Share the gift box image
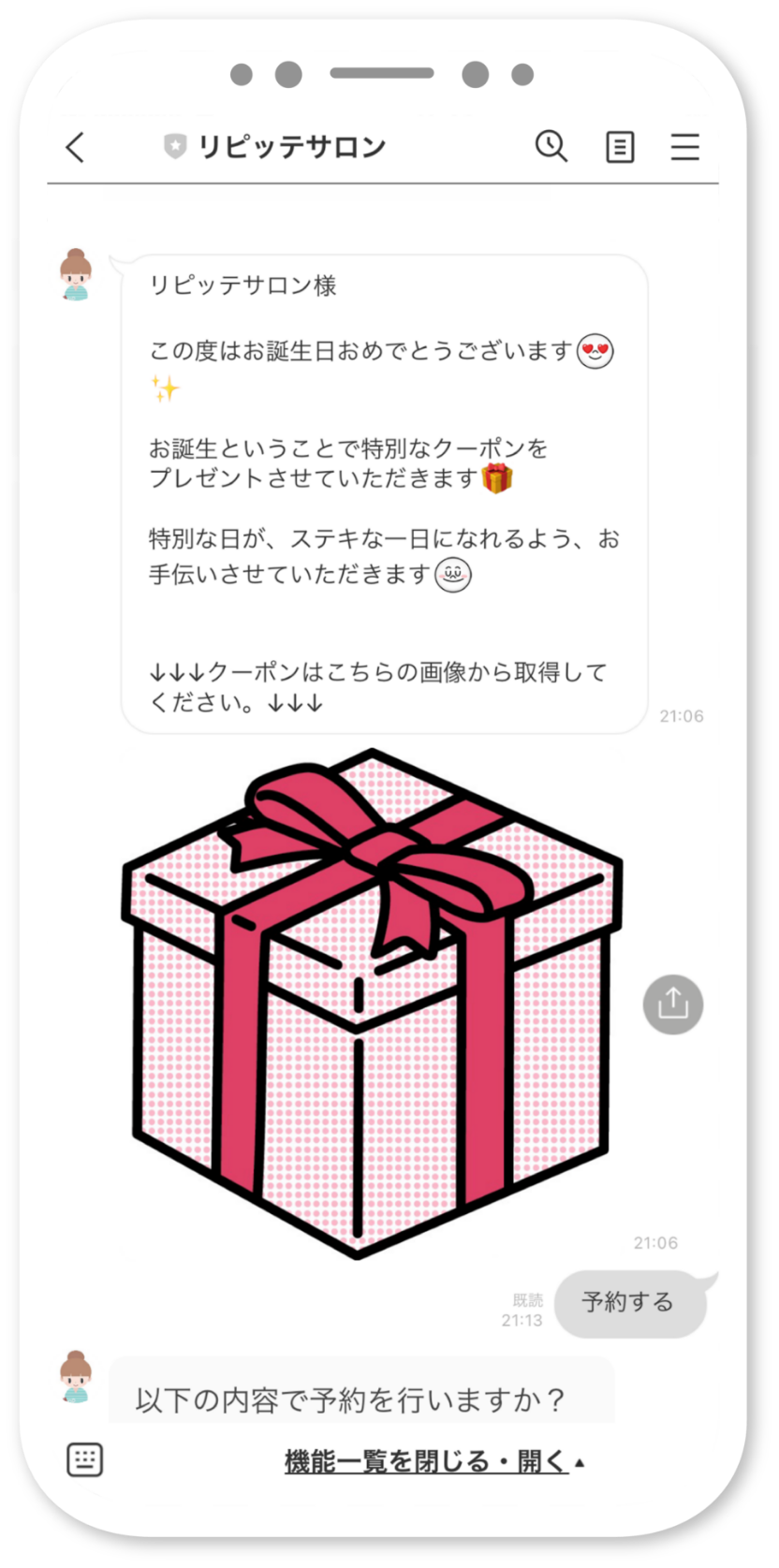This screenshot has width=779, height=1568. coord(672,1004)
